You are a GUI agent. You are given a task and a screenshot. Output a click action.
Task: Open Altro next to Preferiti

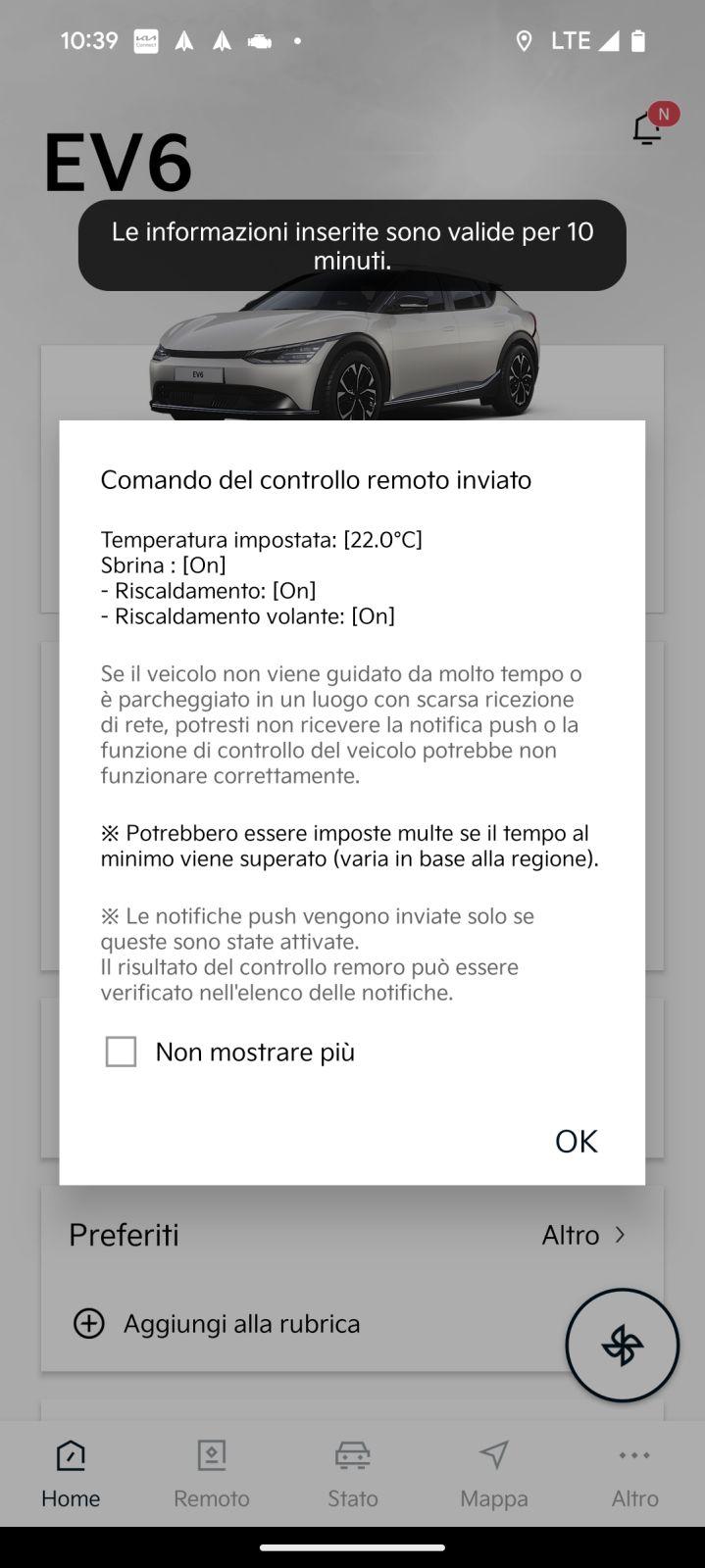pyautogui.click(x=583, y=1235)
